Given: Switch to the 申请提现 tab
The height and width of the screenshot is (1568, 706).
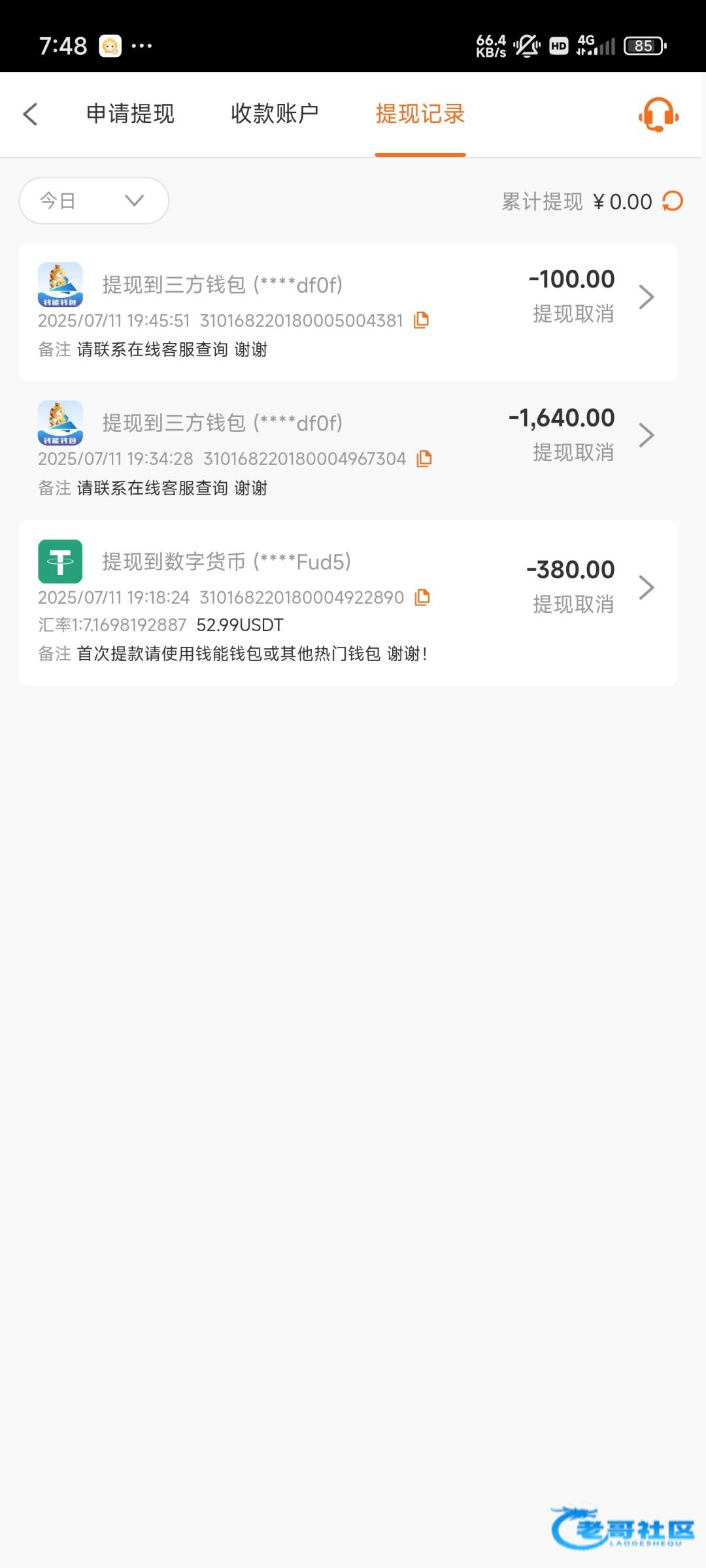Looking at the screenshot, I should point(131,114).
